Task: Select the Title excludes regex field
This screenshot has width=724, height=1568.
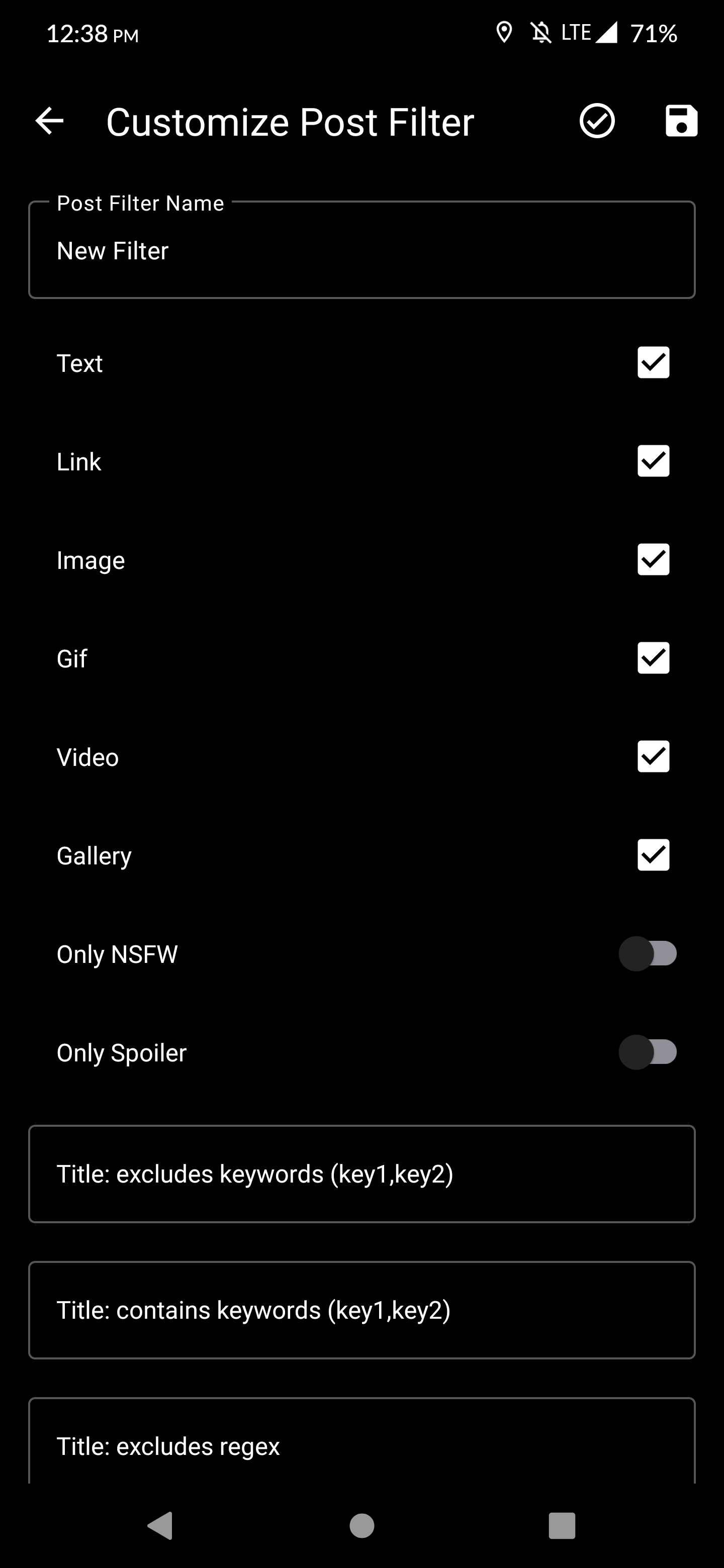Action: click(x=361, y=1446)
